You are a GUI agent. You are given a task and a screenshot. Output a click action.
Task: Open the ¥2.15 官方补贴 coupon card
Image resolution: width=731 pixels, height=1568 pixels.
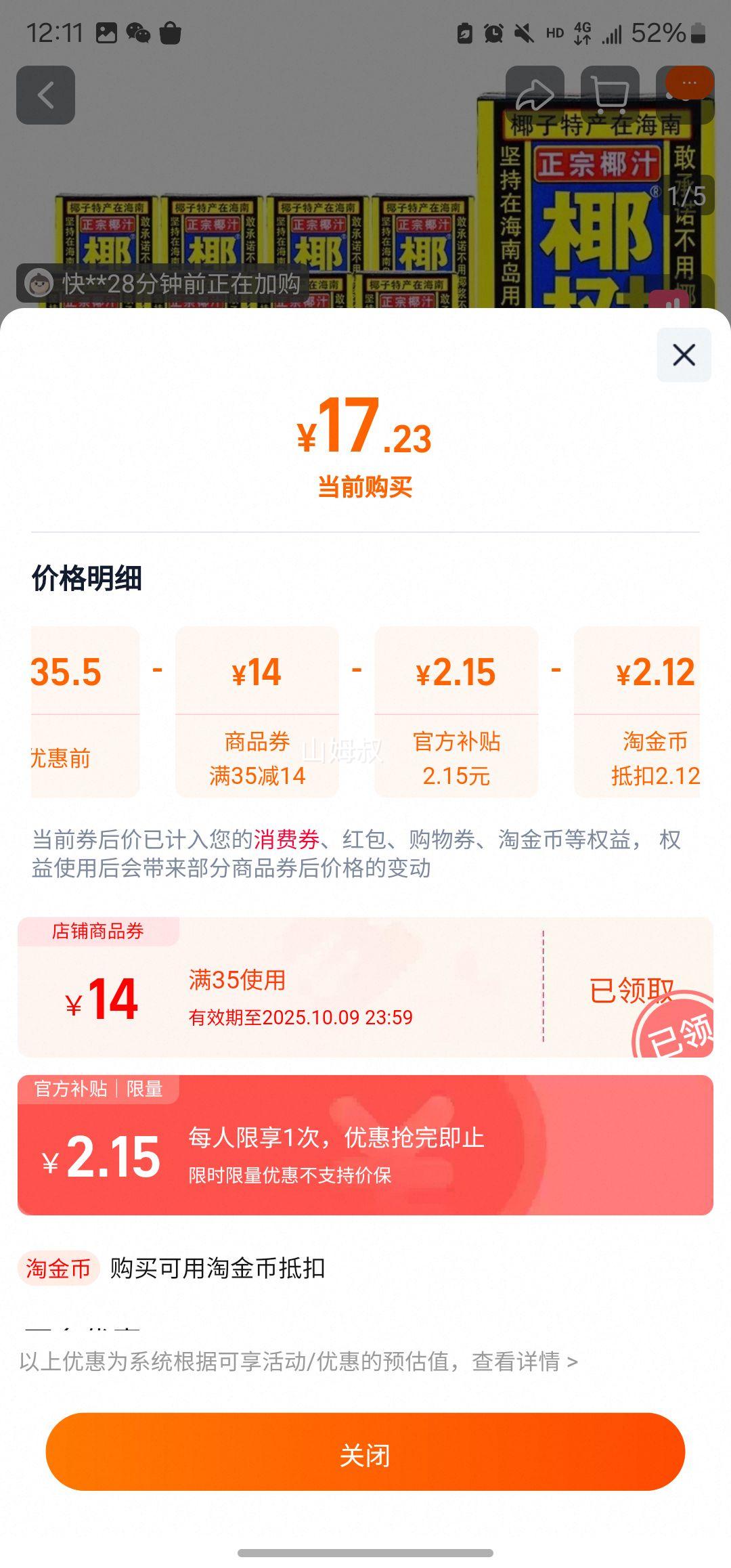point(365,1146)
